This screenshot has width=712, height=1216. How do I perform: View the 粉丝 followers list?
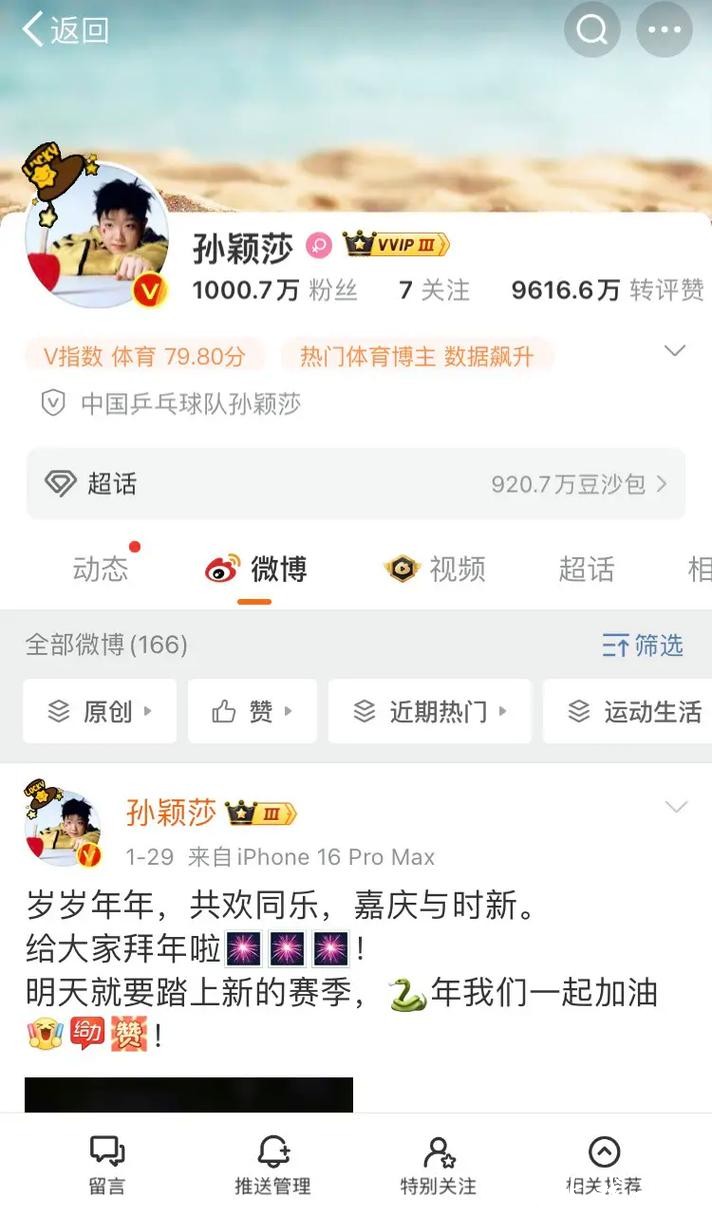pos(274,290)
